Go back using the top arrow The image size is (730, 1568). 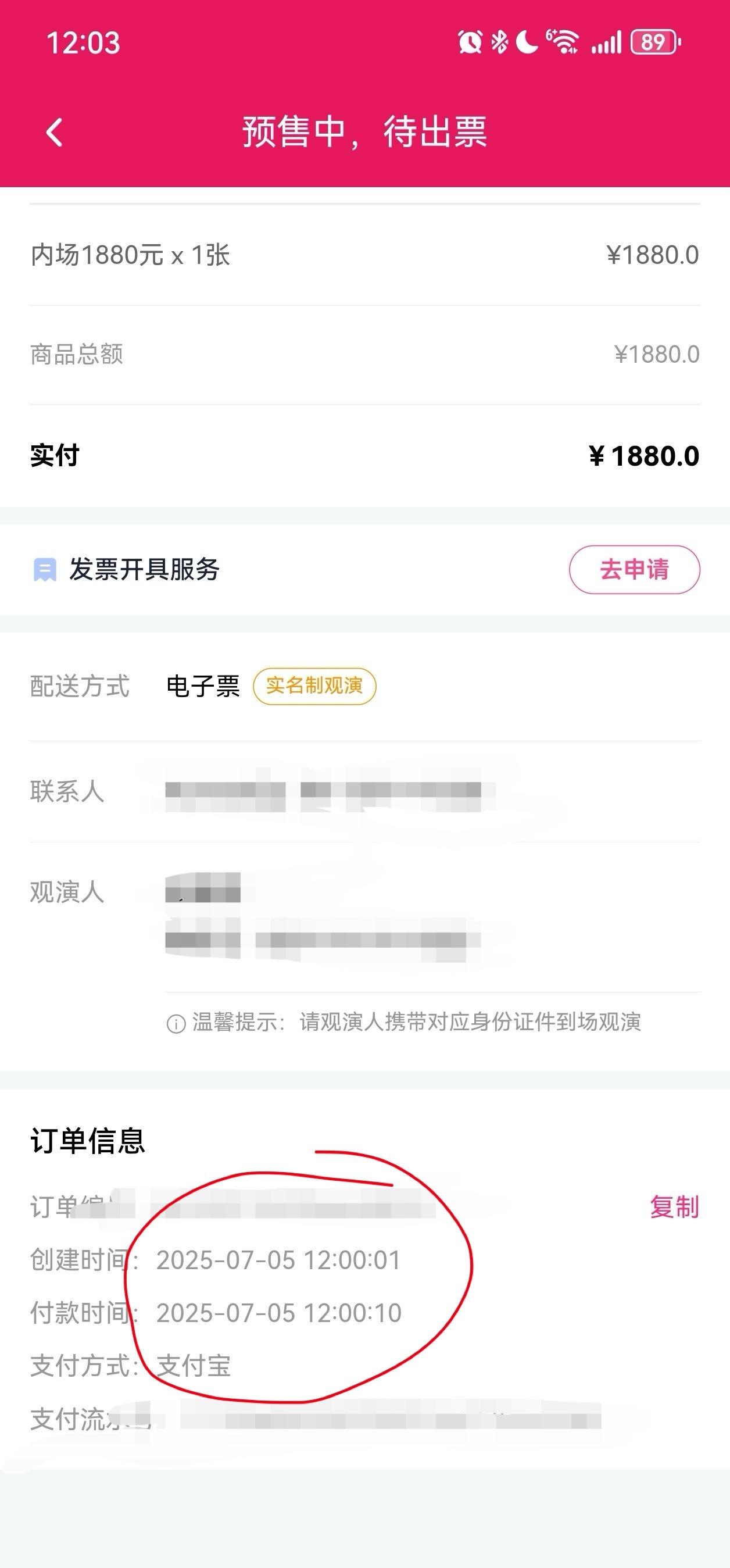click(54, 132)
